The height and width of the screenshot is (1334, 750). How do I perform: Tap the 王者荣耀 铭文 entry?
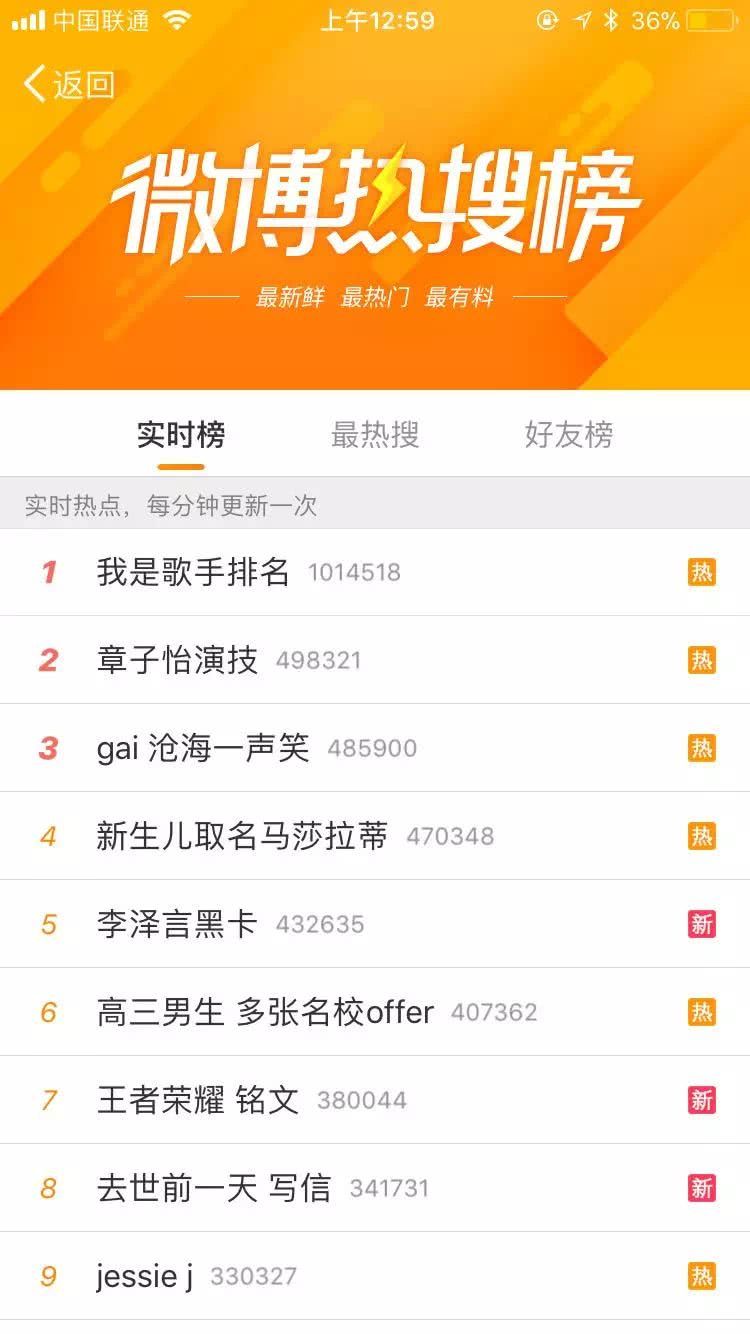[198, 1100]
